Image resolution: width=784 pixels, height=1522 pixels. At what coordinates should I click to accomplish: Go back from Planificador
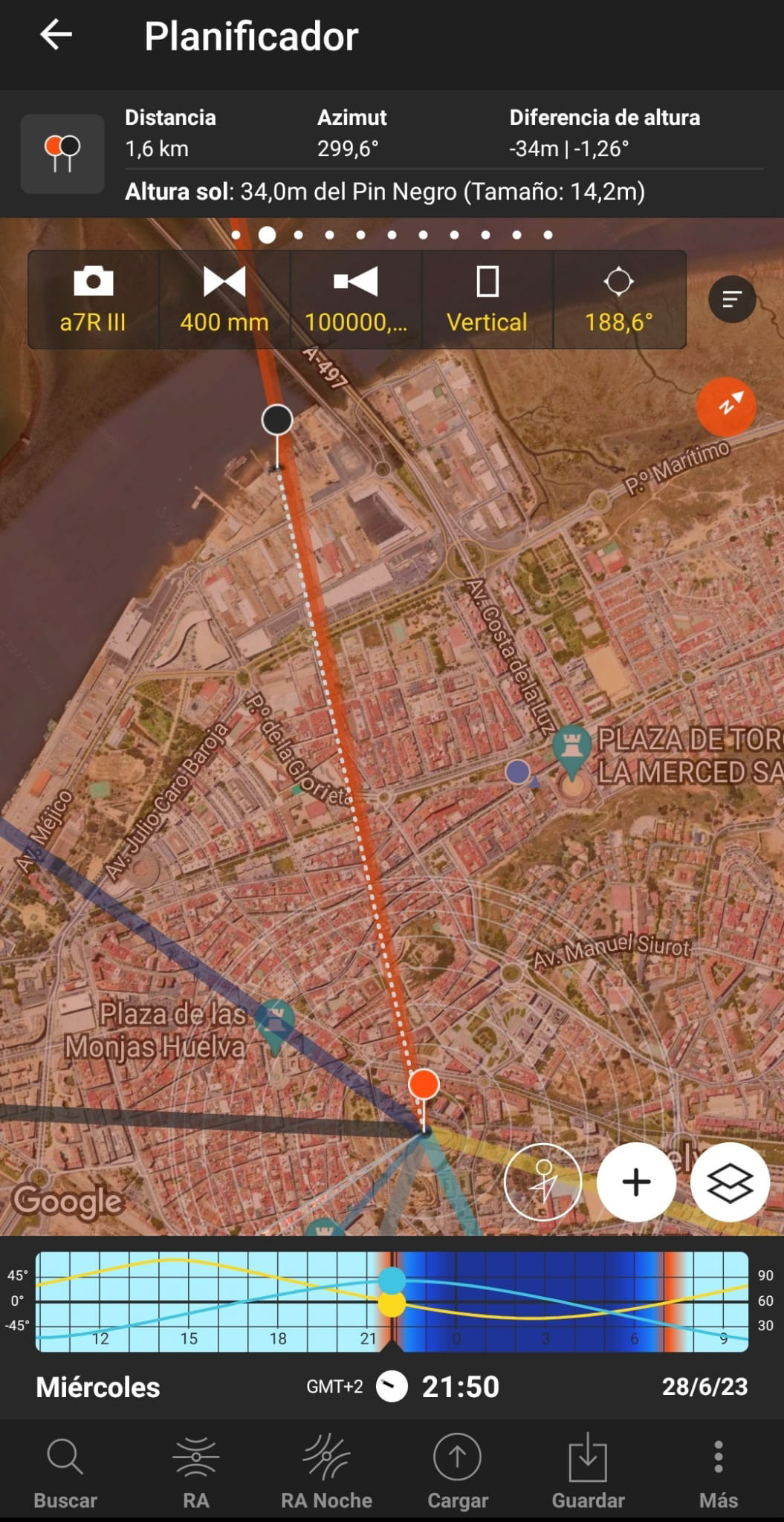click(x=56, y=35)
